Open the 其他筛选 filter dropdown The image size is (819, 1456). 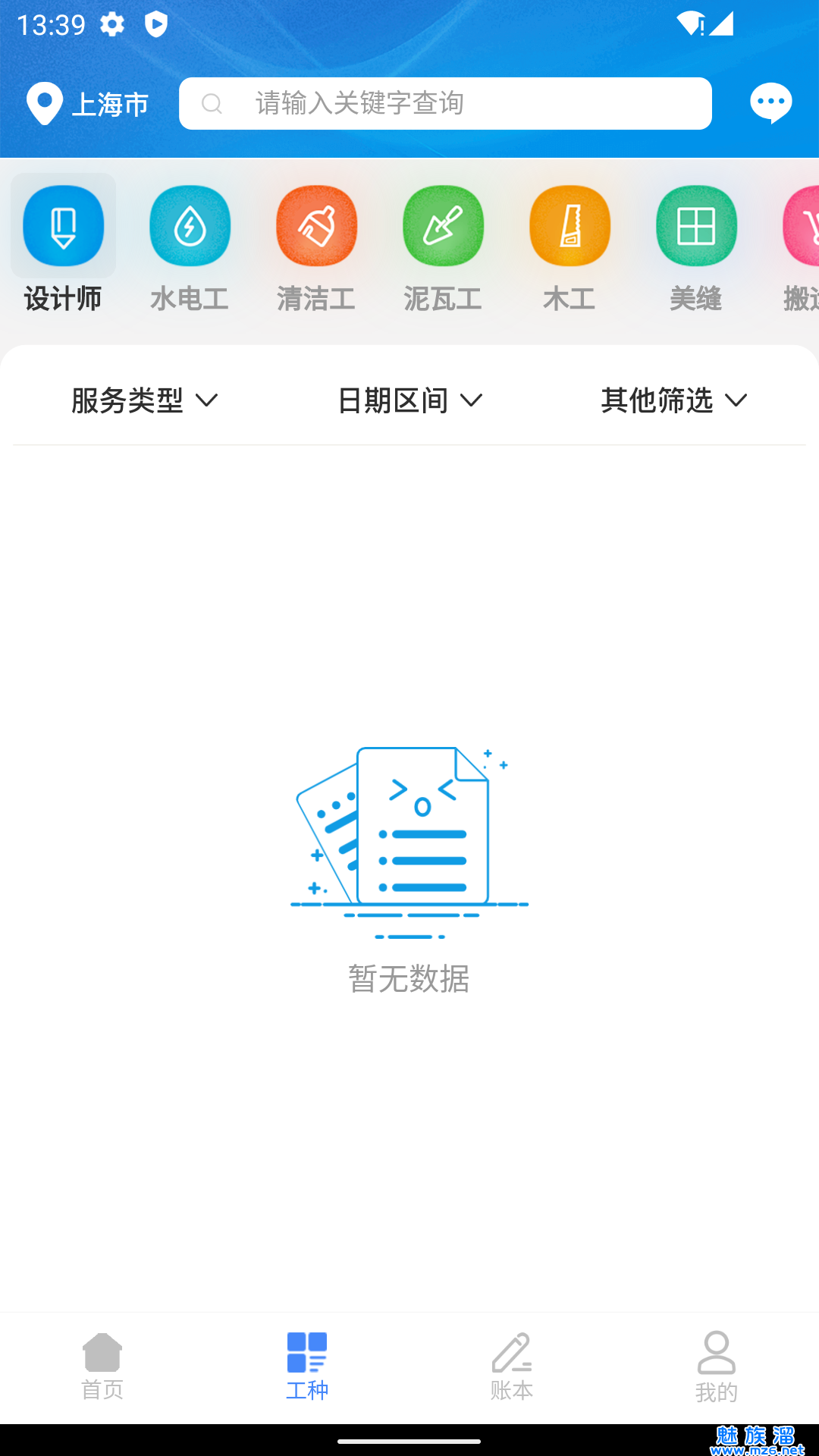674,400
